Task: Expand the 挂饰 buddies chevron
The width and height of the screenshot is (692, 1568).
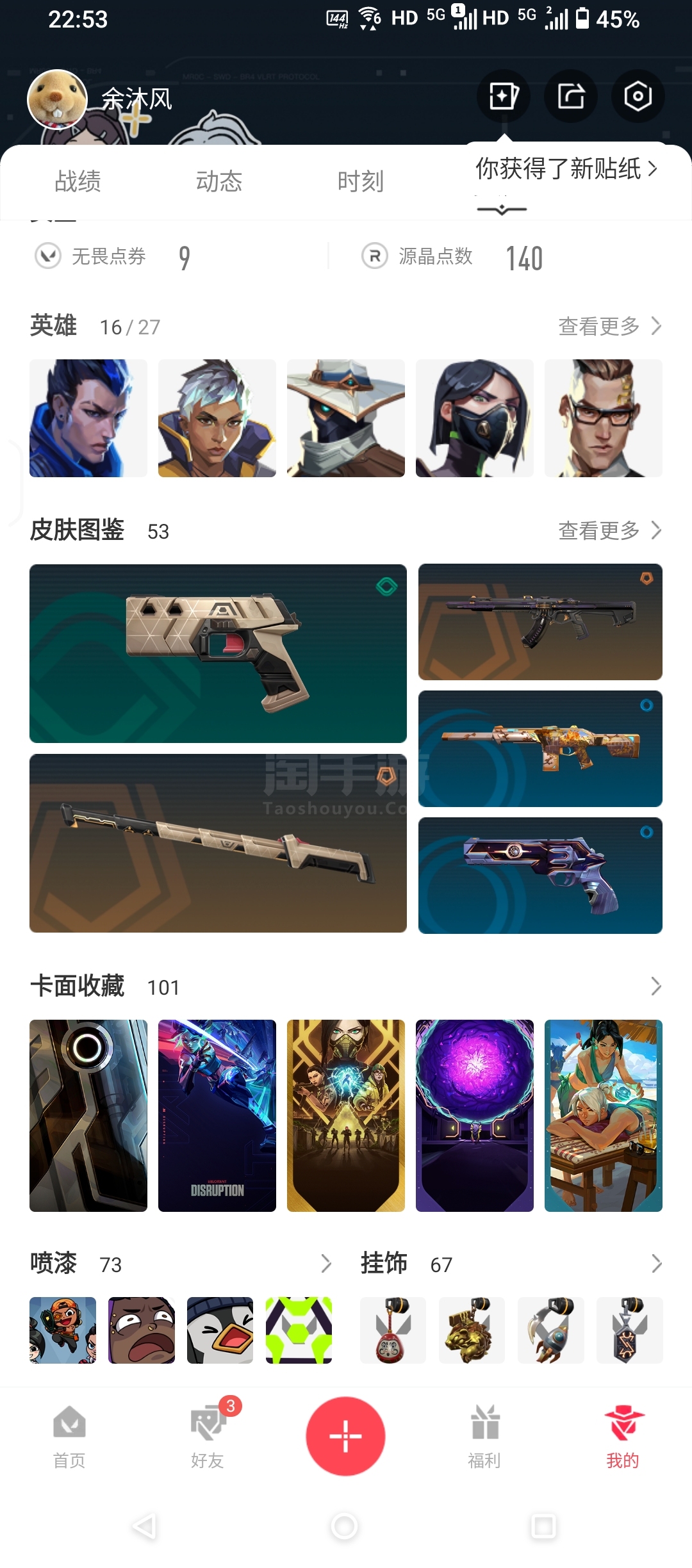Action: click(x=655, y=1264)
